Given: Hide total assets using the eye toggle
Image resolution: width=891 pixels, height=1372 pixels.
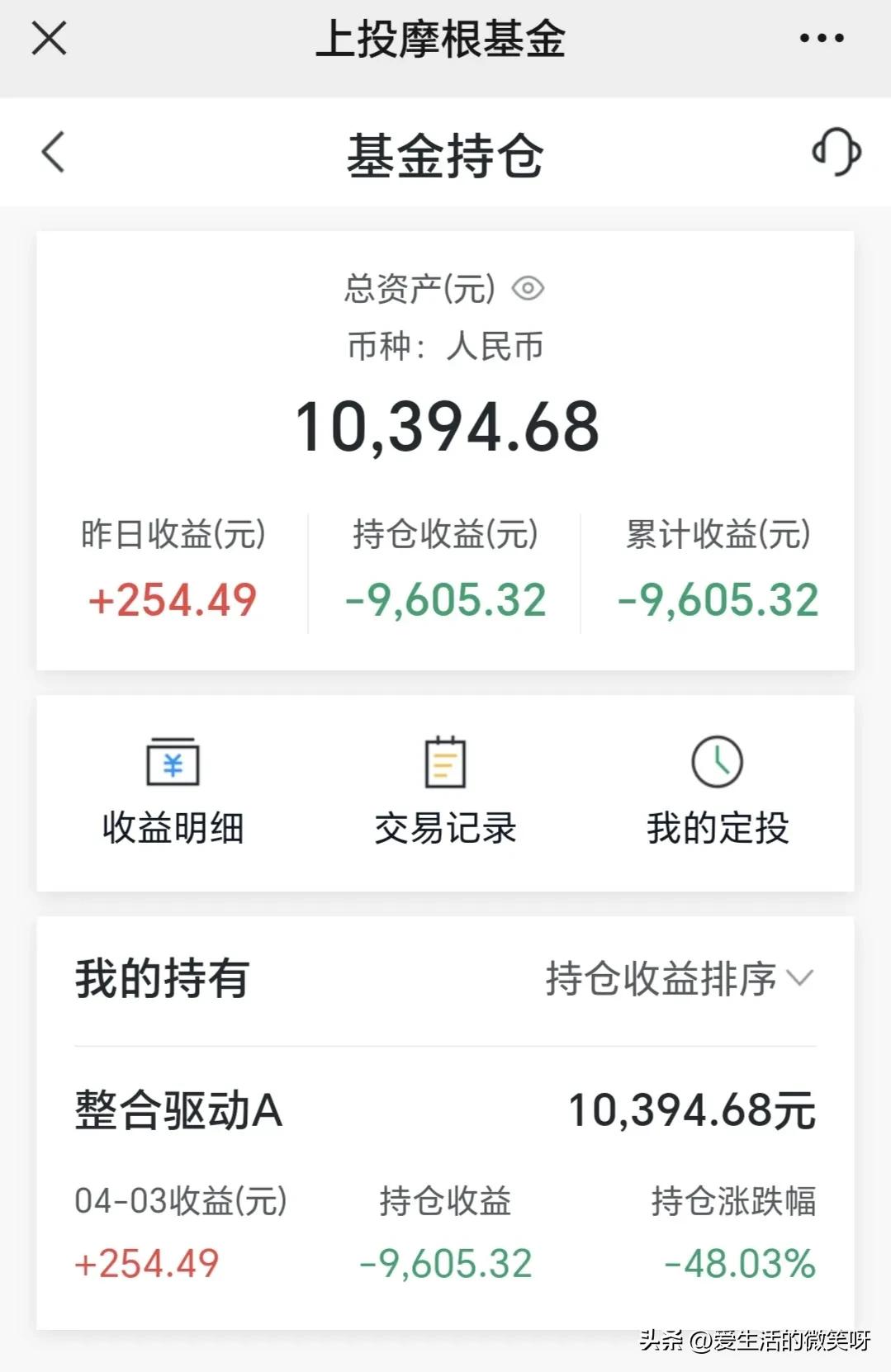Looking at the screenshot, I should tap(529, 290).
